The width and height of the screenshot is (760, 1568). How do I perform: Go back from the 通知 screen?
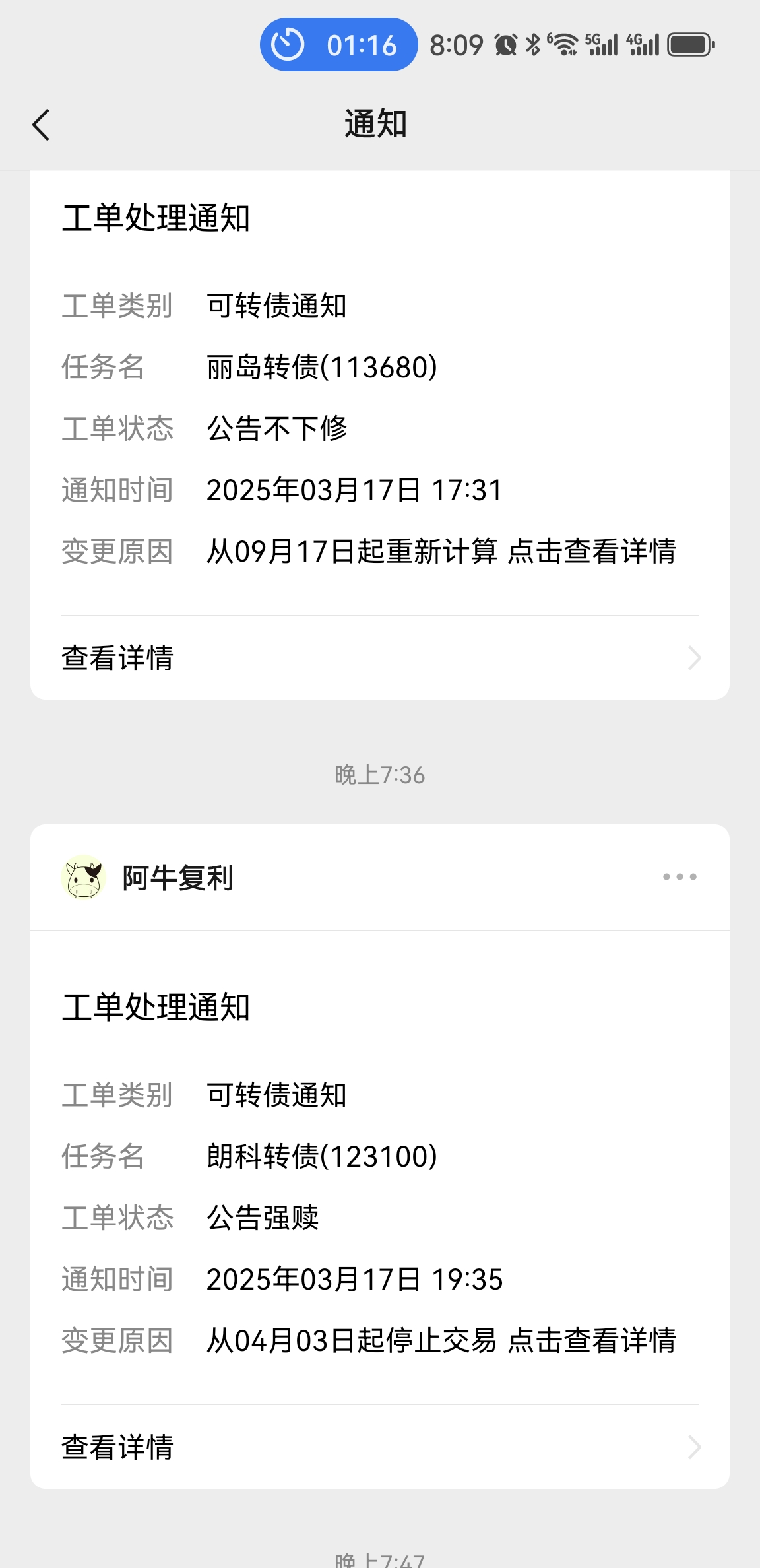pos(41,124)
